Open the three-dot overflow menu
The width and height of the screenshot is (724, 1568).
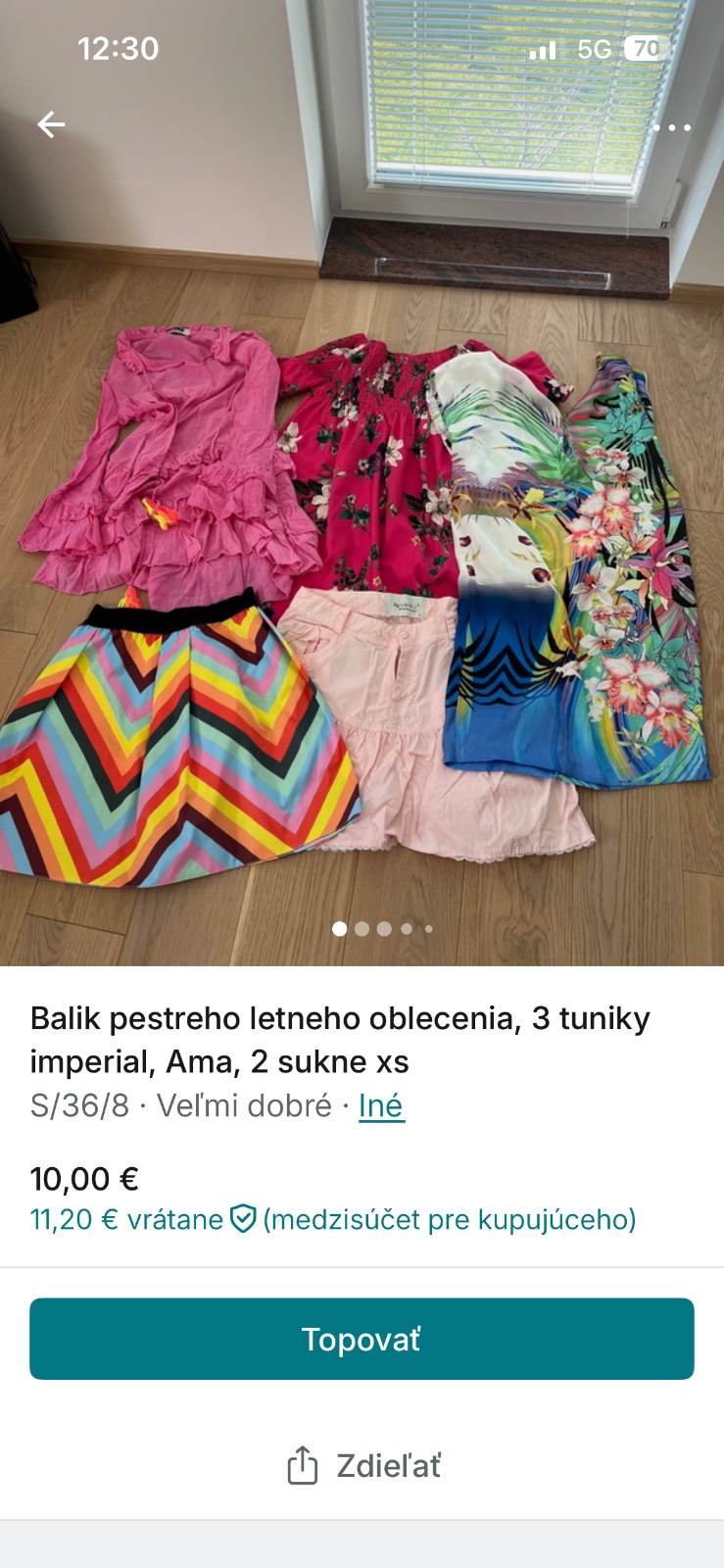click(671, 127)
